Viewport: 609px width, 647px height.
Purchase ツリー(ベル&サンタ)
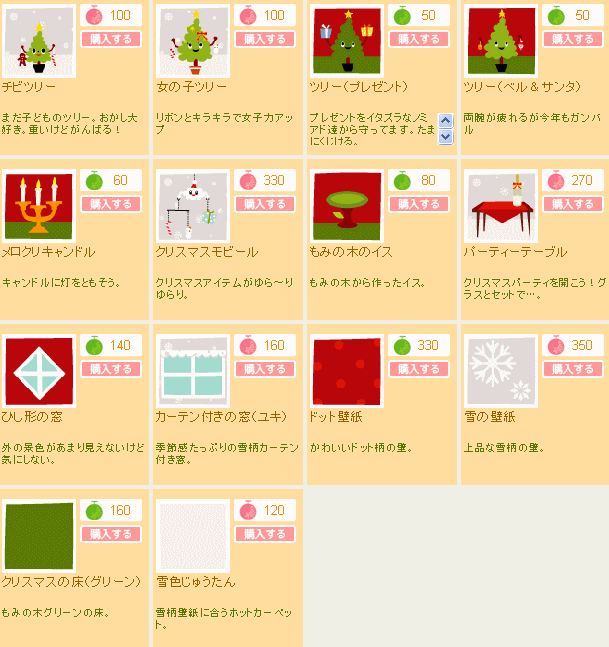click(x=573, y=39)
